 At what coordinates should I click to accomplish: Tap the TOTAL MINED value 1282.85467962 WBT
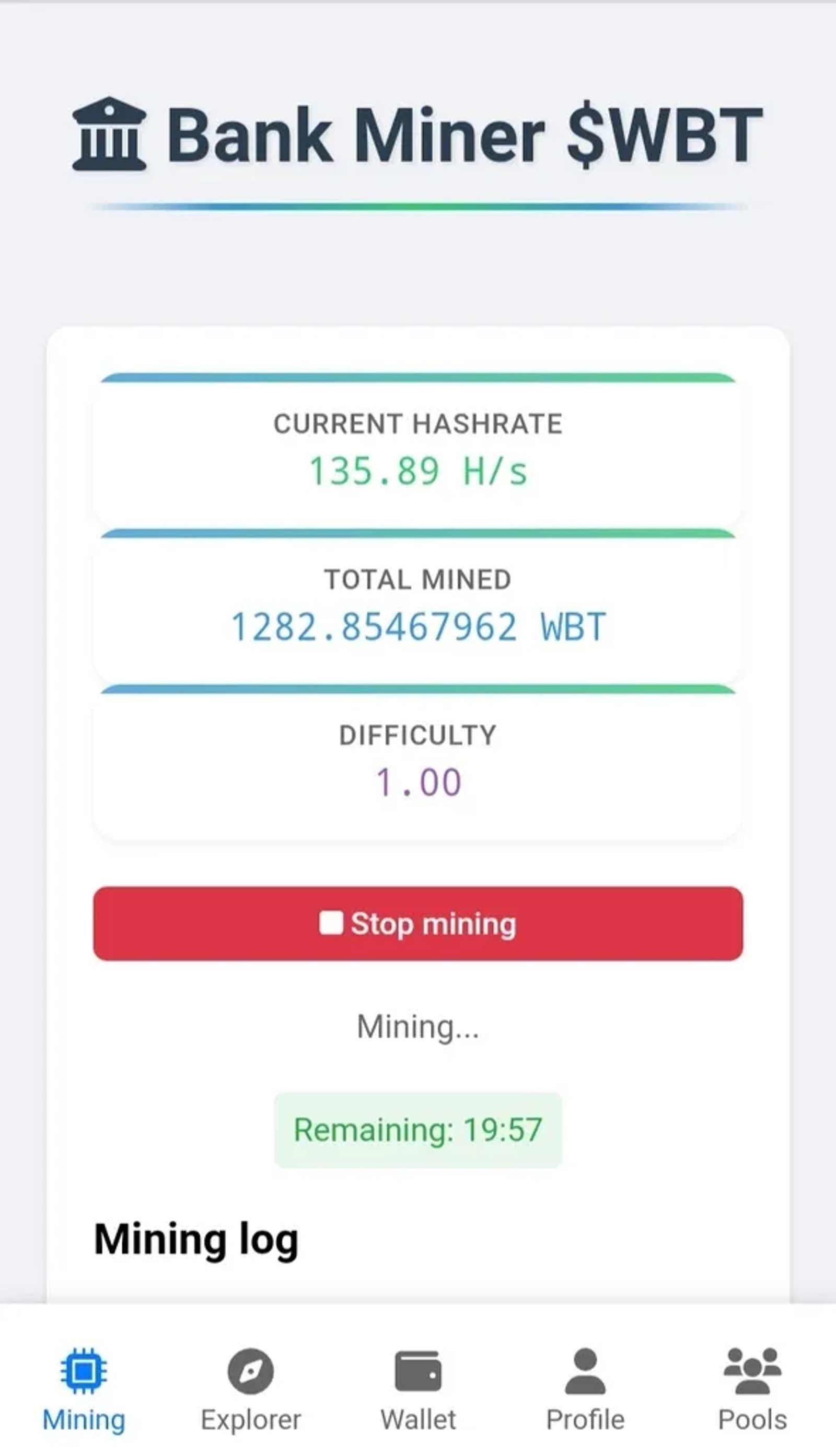click(418, 628)
